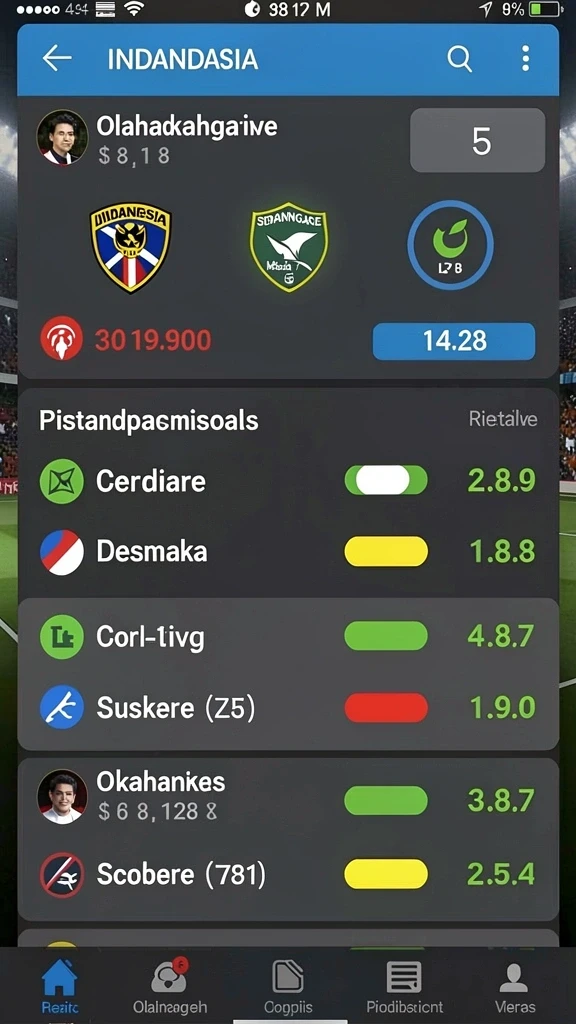Select the blue 14.28 button

coord(454,341)
